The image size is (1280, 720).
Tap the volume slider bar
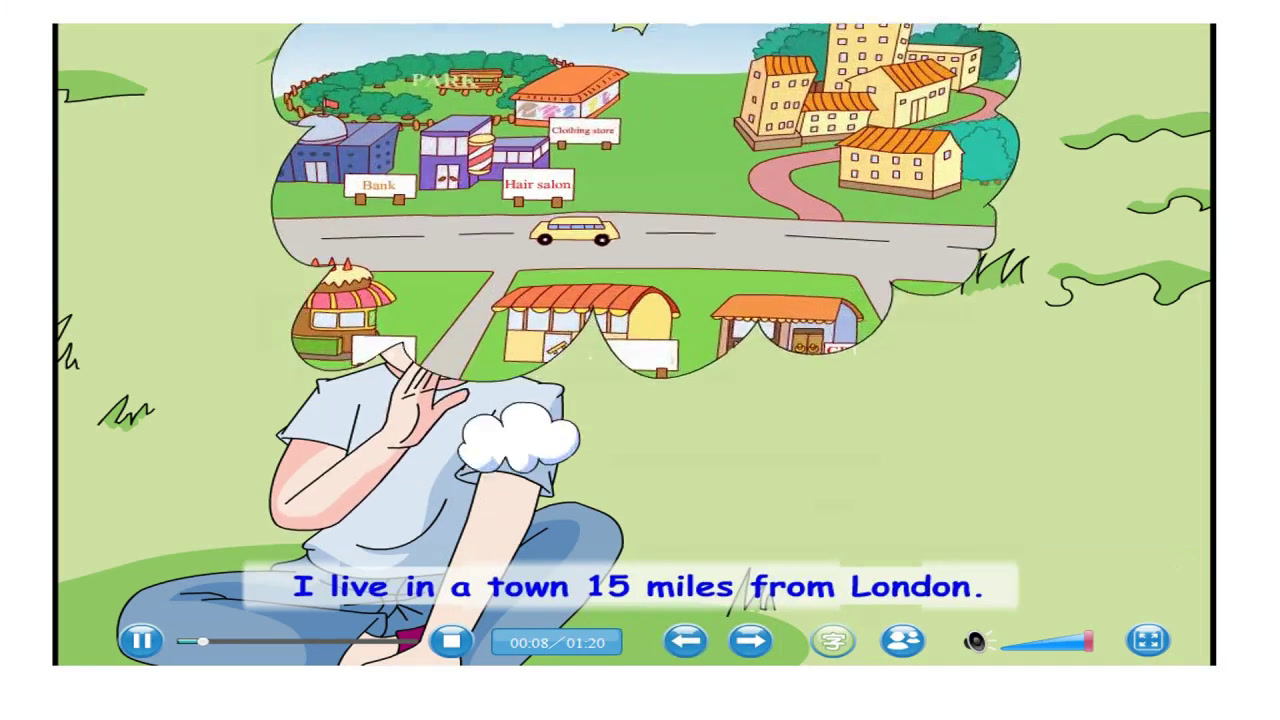point(1045,643)
